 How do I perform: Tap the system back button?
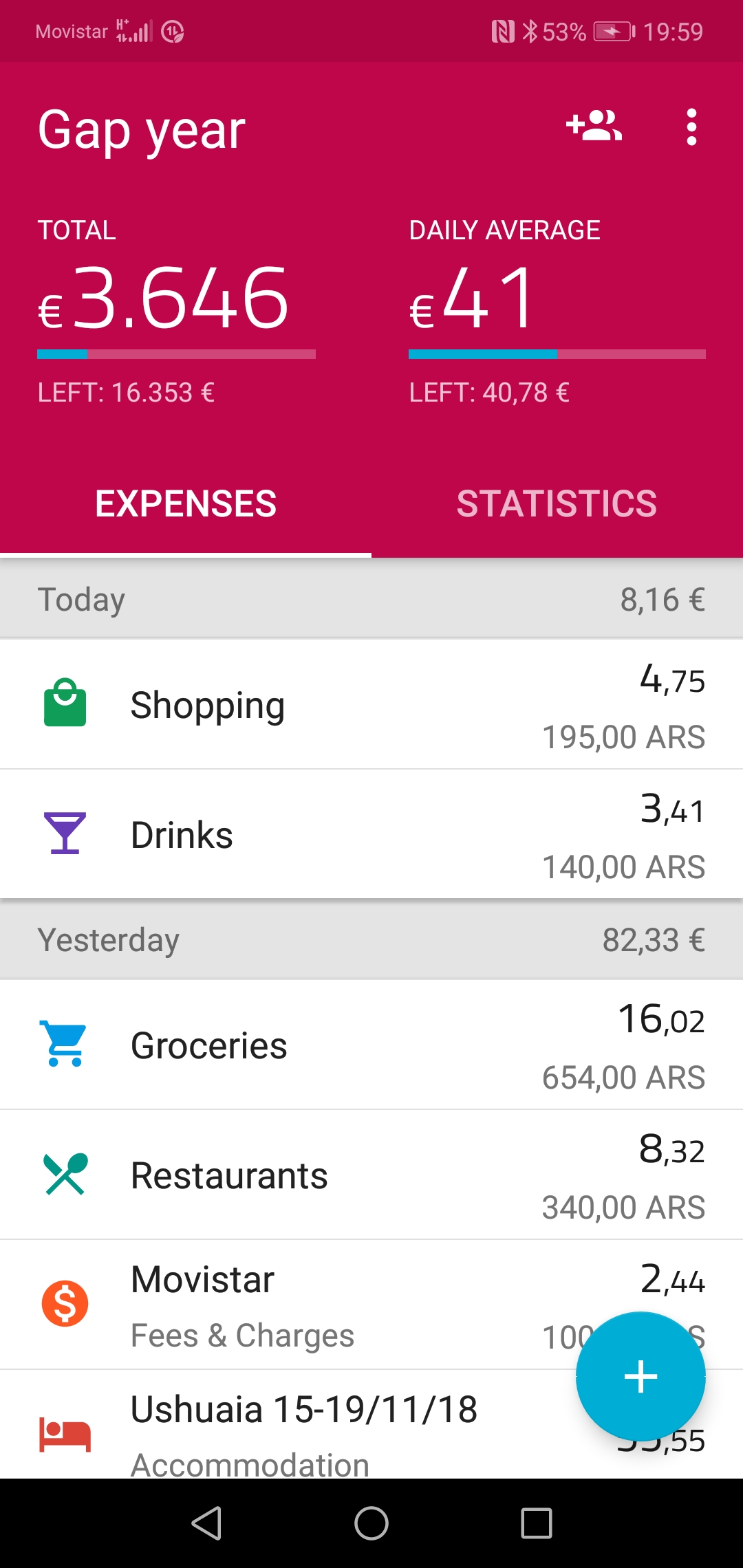pyautogui.click(x=206, y=1523)
